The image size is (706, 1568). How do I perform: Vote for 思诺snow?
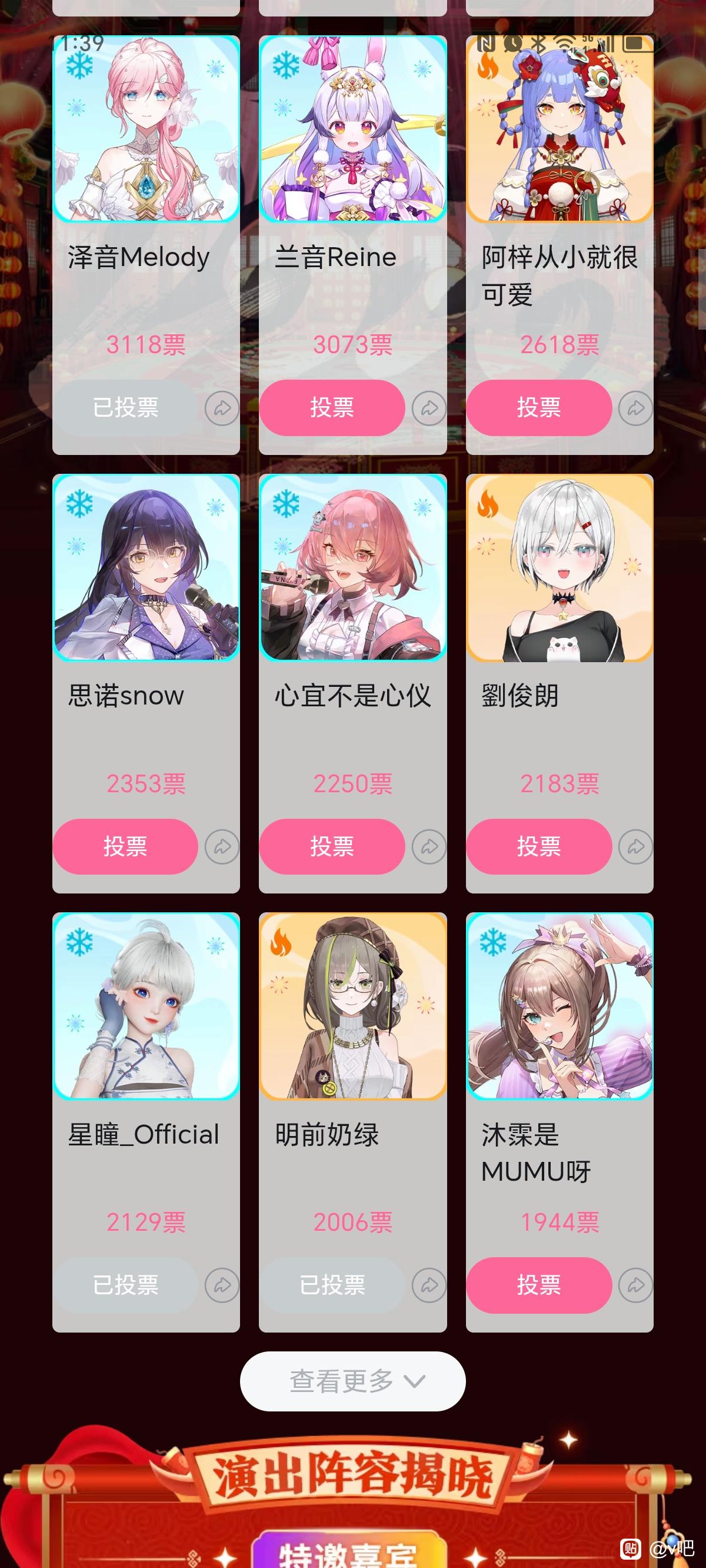coord(125,846)
